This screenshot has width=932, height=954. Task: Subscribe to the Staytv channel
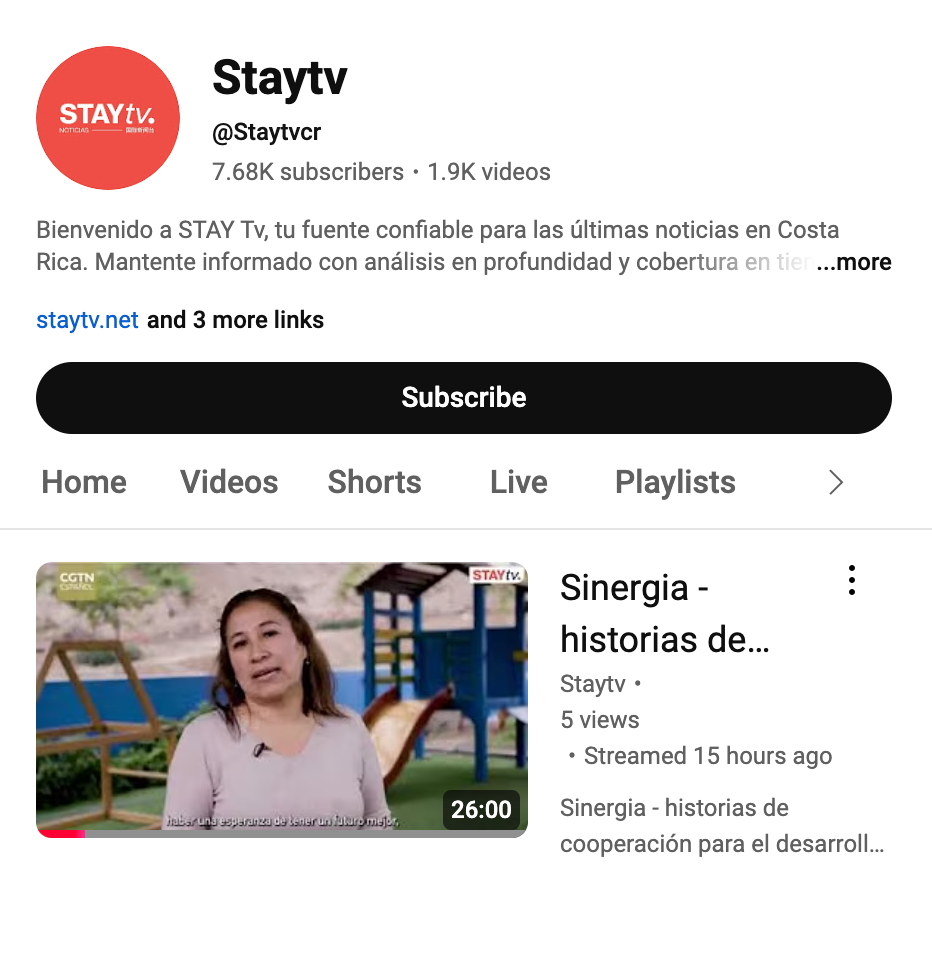[x=463, y=397]
